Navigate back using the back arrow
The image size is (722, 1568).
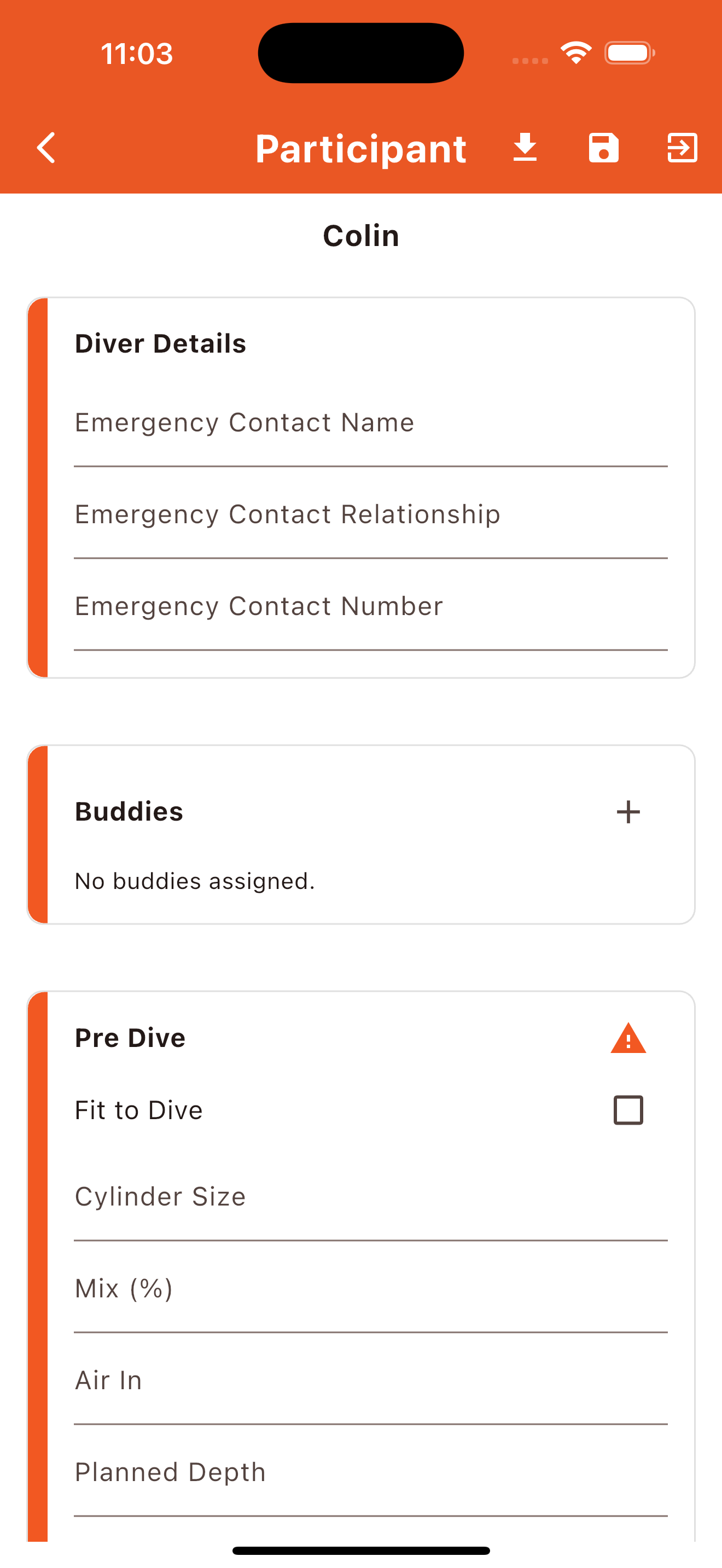(x=45, y=147)
